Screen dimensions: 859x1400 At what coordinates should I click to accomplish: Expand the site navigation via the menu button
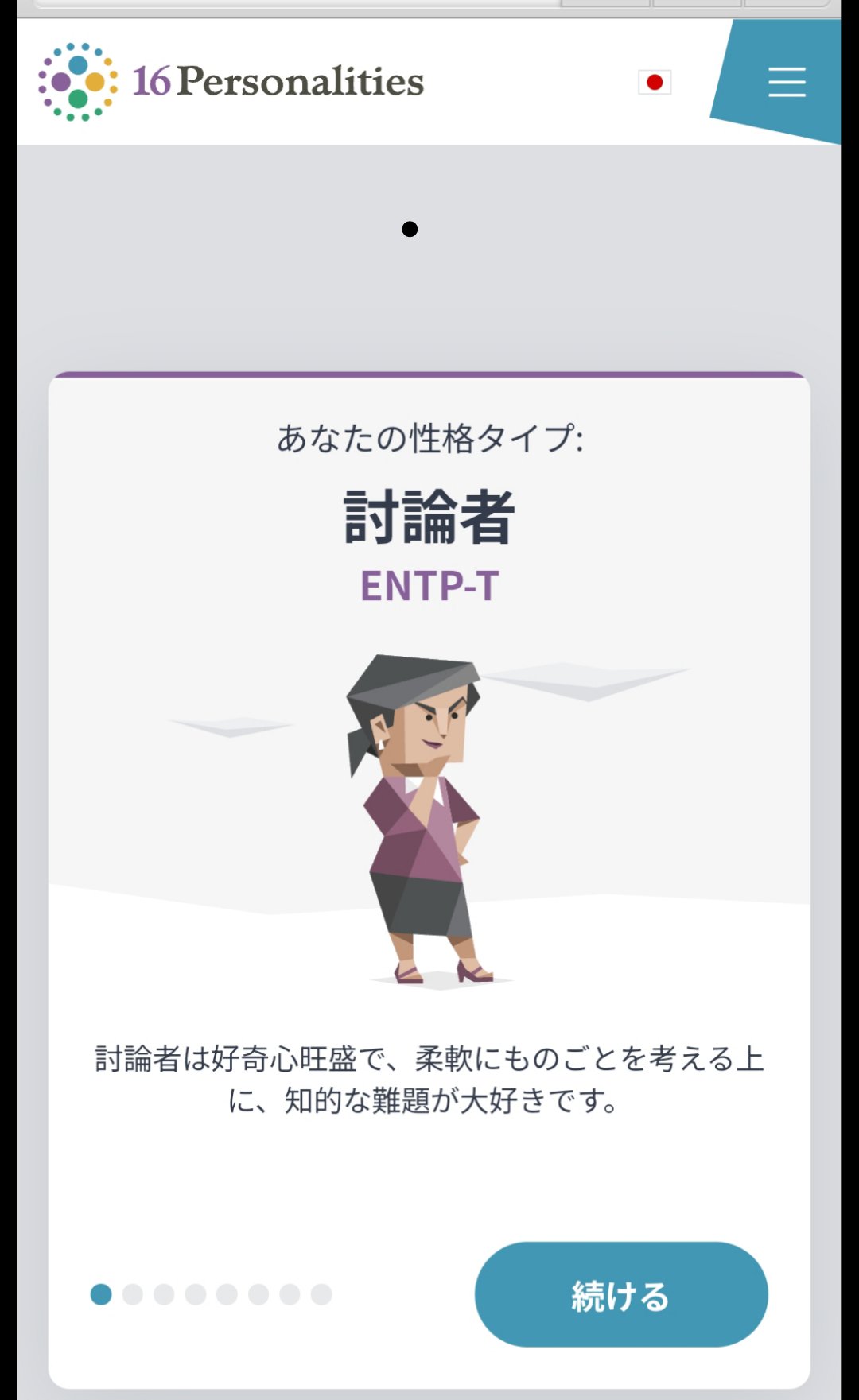pos(787,83)
